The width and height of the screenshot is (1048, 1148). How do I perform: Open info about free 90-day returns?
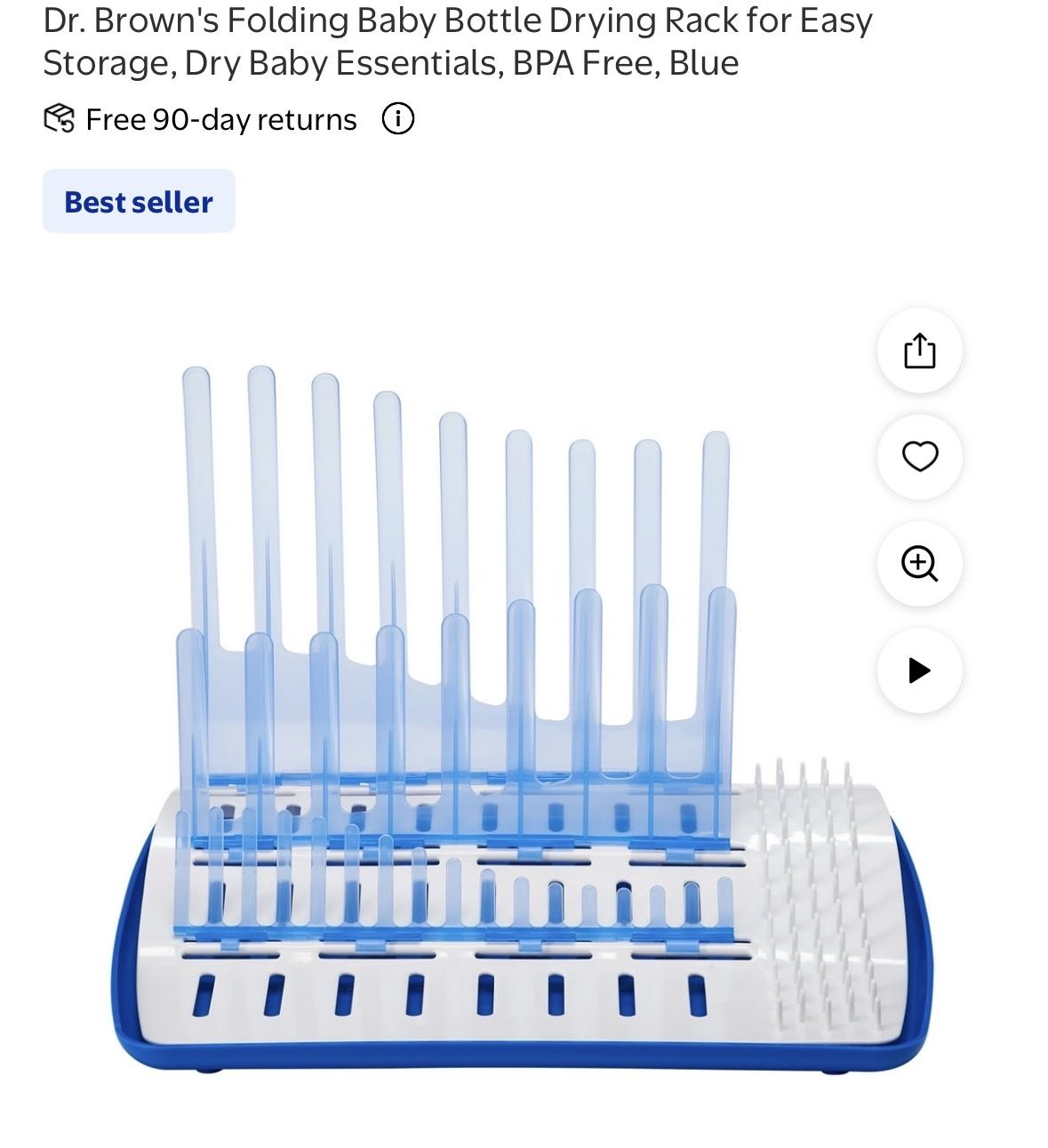tap(398, 118)
